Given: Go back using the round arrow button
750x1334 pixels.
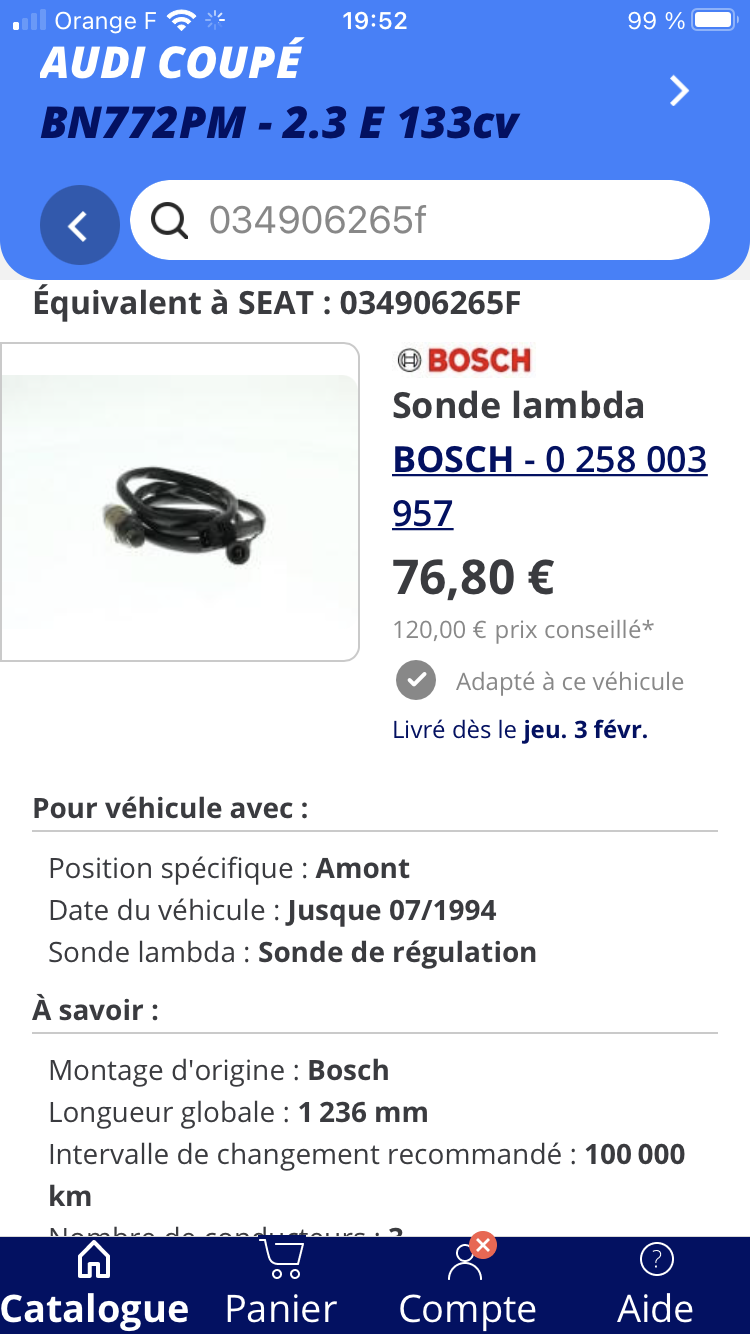Looking at the screenshot, I should tap(79, 226).
